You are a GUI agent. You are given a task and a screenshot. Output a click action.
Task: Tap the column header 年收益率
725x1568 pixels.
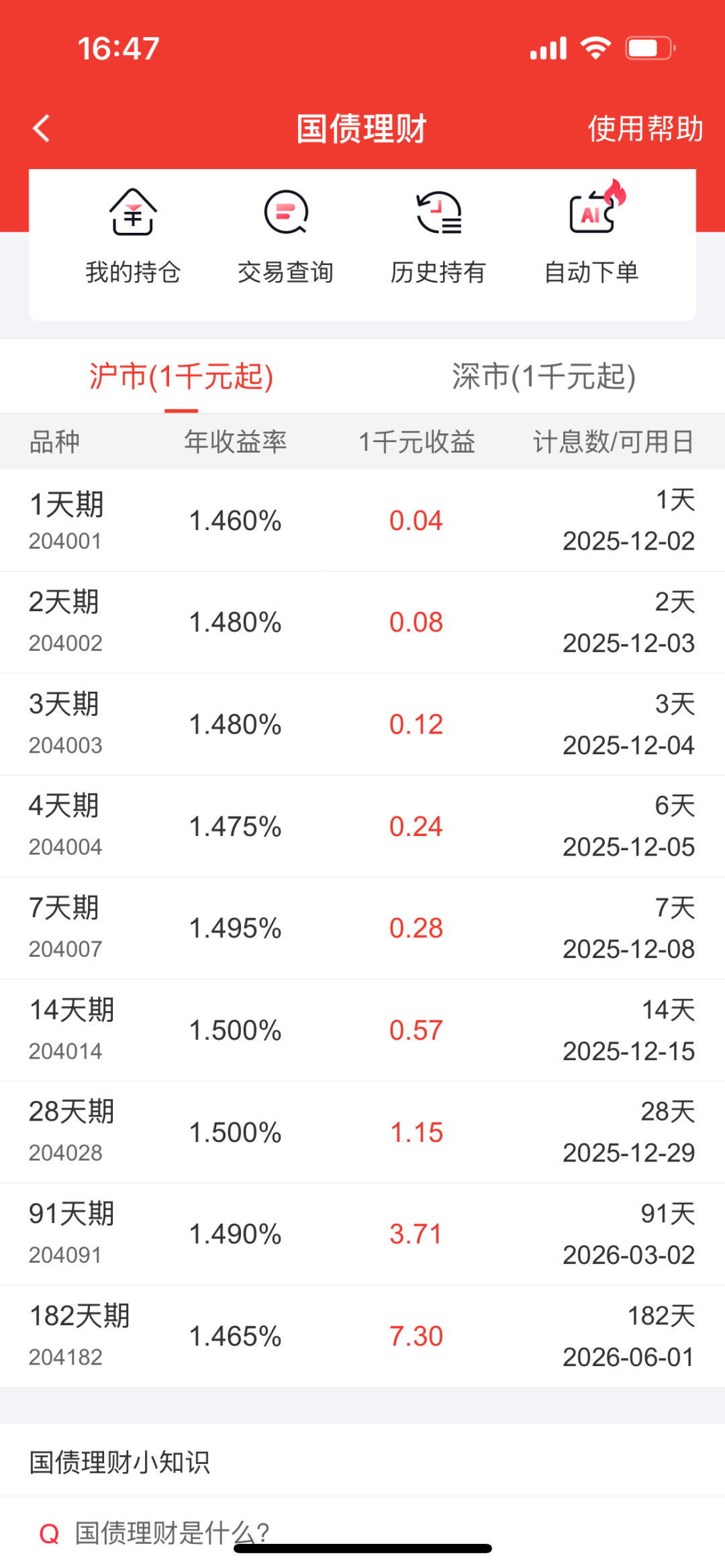[x=236, y=441]
